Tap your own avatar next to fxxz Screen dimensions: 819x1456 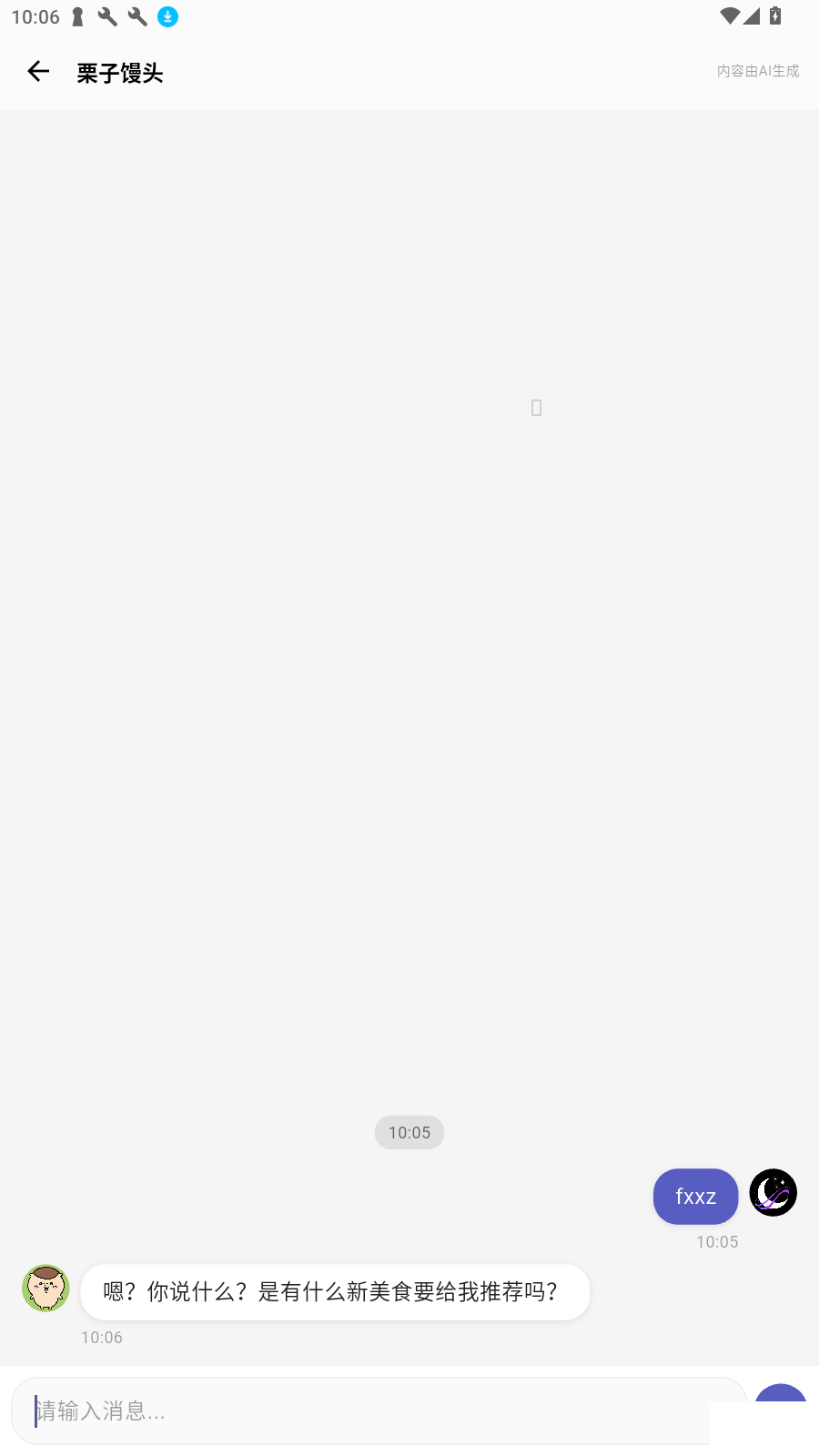coord(773,1192)
